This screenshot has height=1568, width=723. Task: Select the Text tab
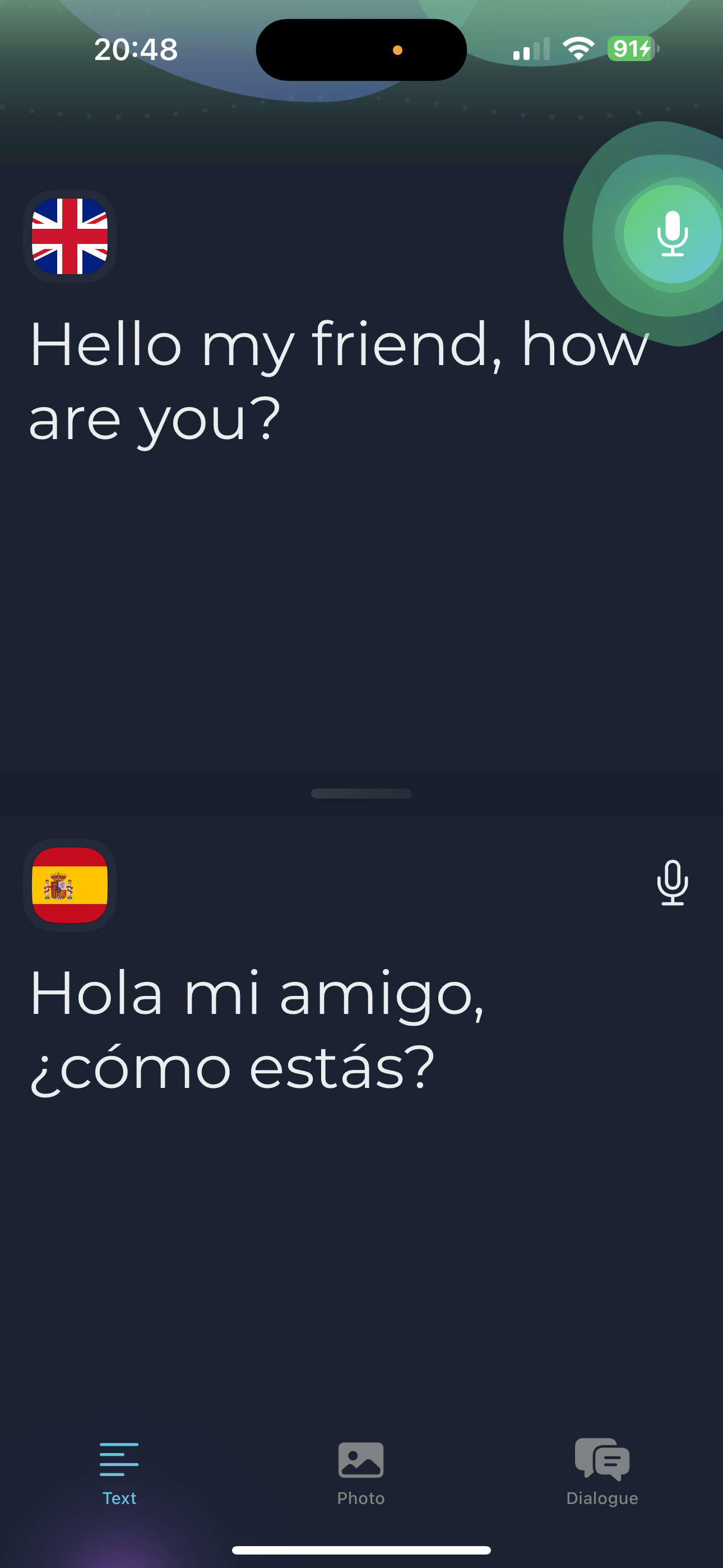(119, 1473)
